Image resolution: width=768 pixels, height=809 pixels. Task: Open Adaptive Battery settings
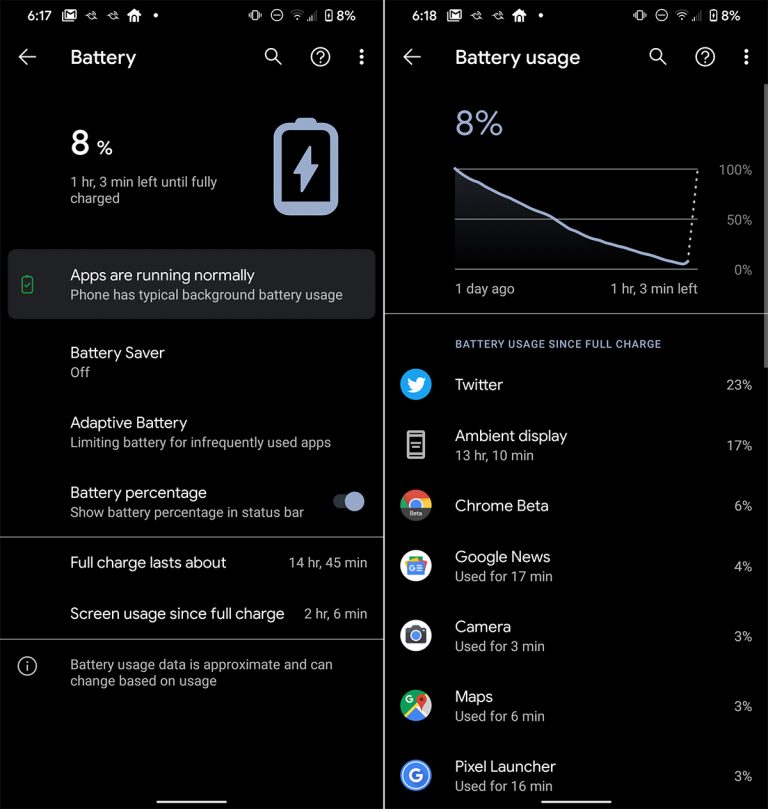(x=190, y=432)
